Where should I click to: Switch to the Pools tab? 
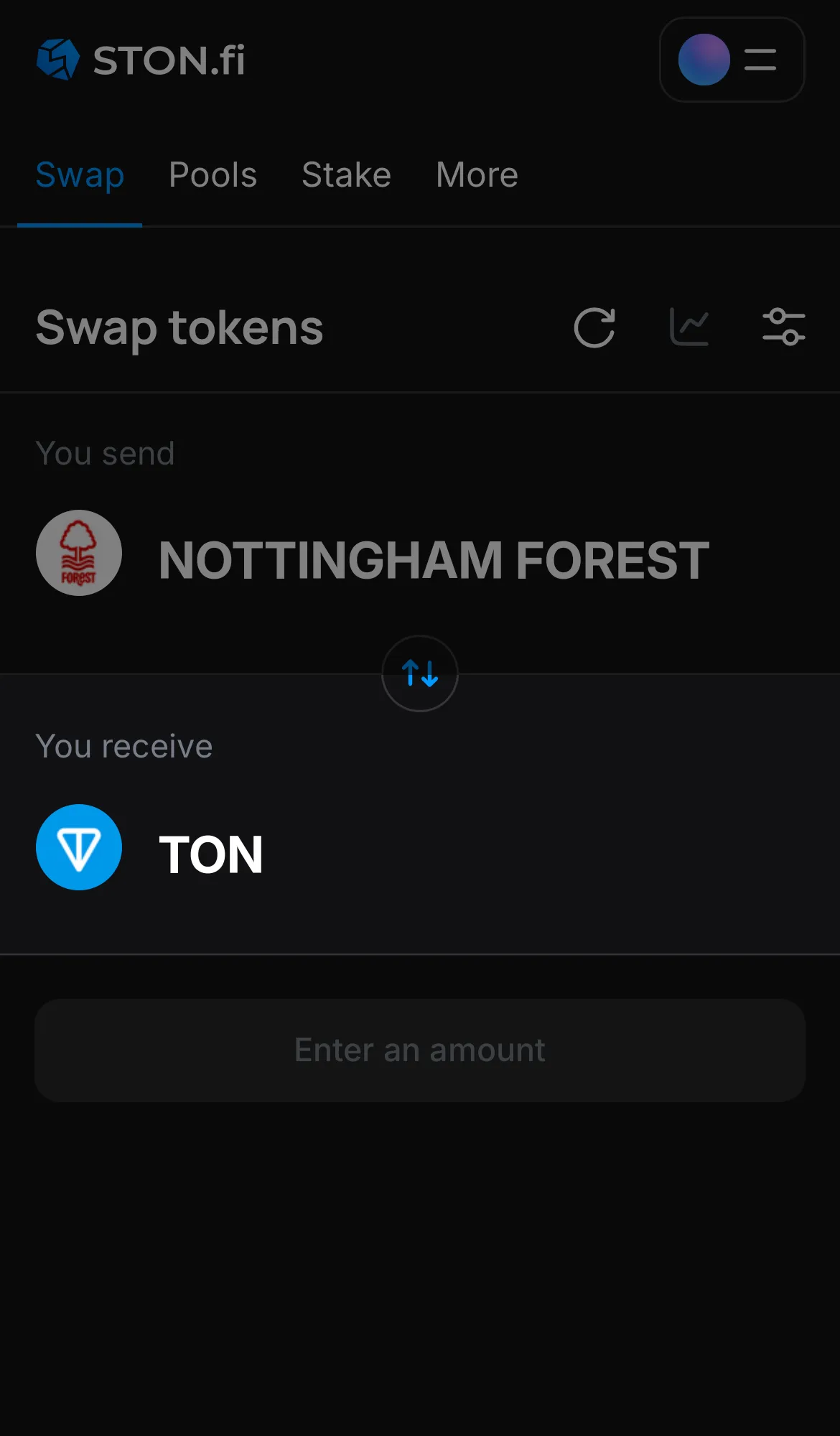(x=213, y=174)
